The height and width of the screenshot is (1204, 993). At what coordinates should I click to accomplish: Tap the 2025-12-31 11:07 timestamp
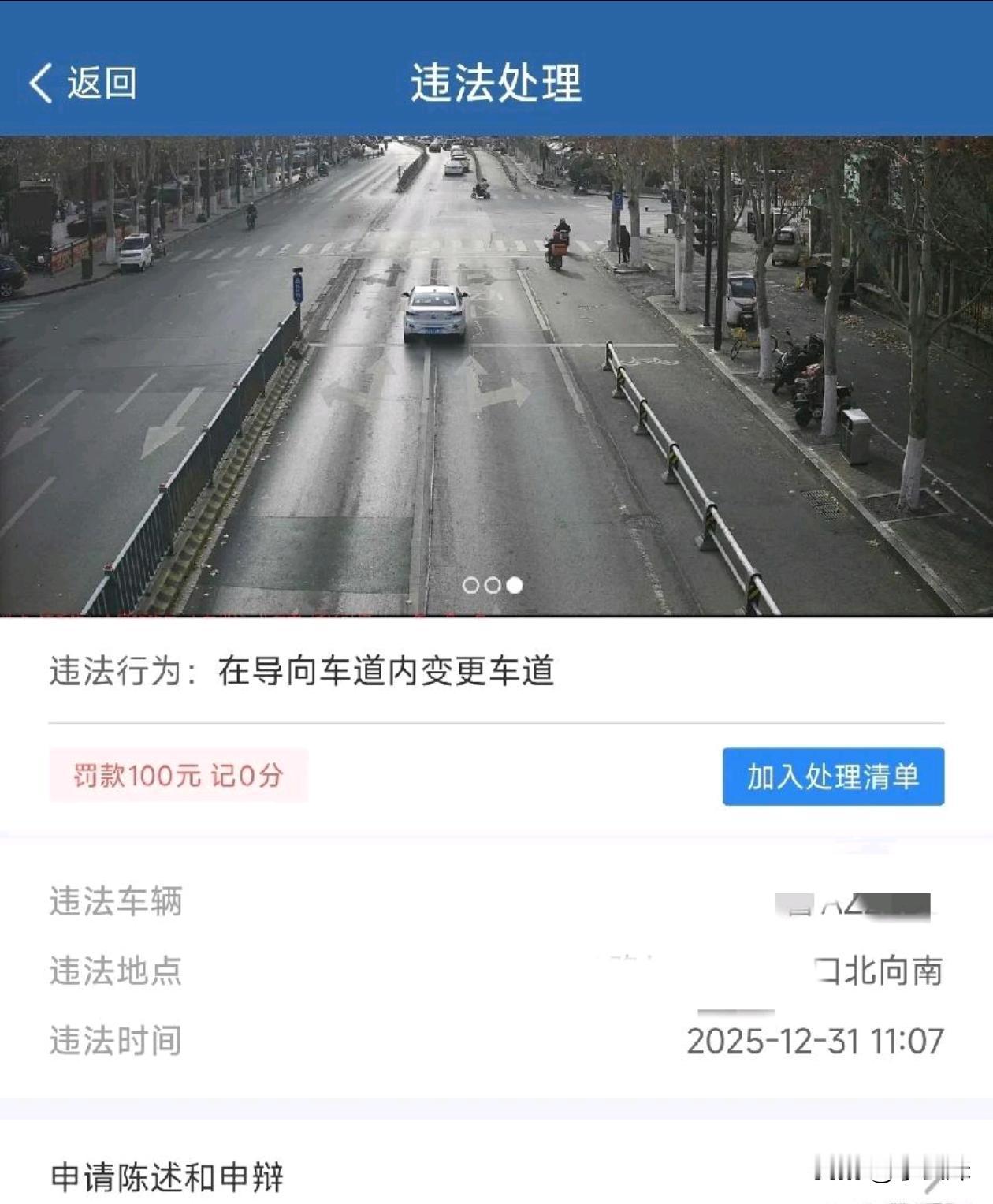[x=816, y=1041]
